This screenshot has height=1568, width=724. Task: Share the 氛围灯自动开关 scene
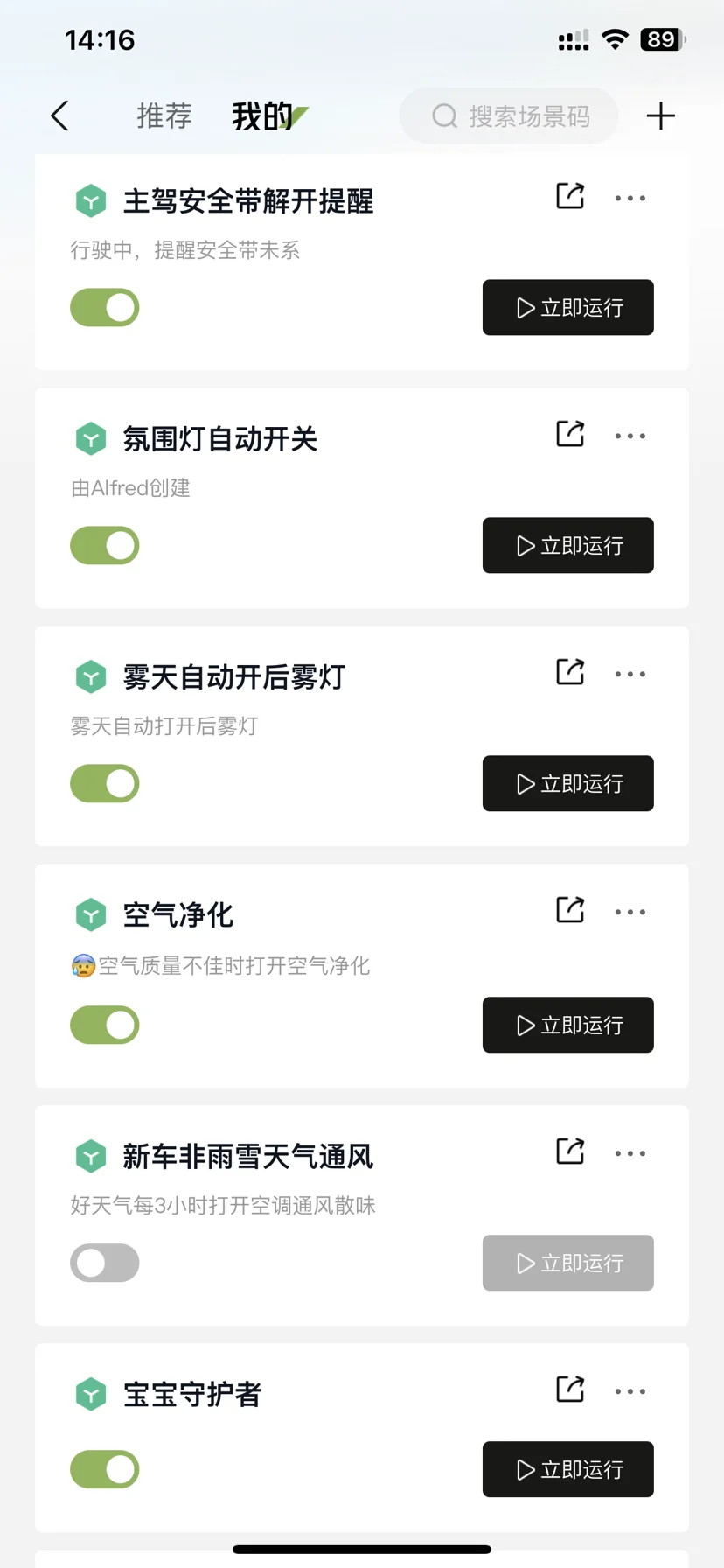[x=570, y=434]
